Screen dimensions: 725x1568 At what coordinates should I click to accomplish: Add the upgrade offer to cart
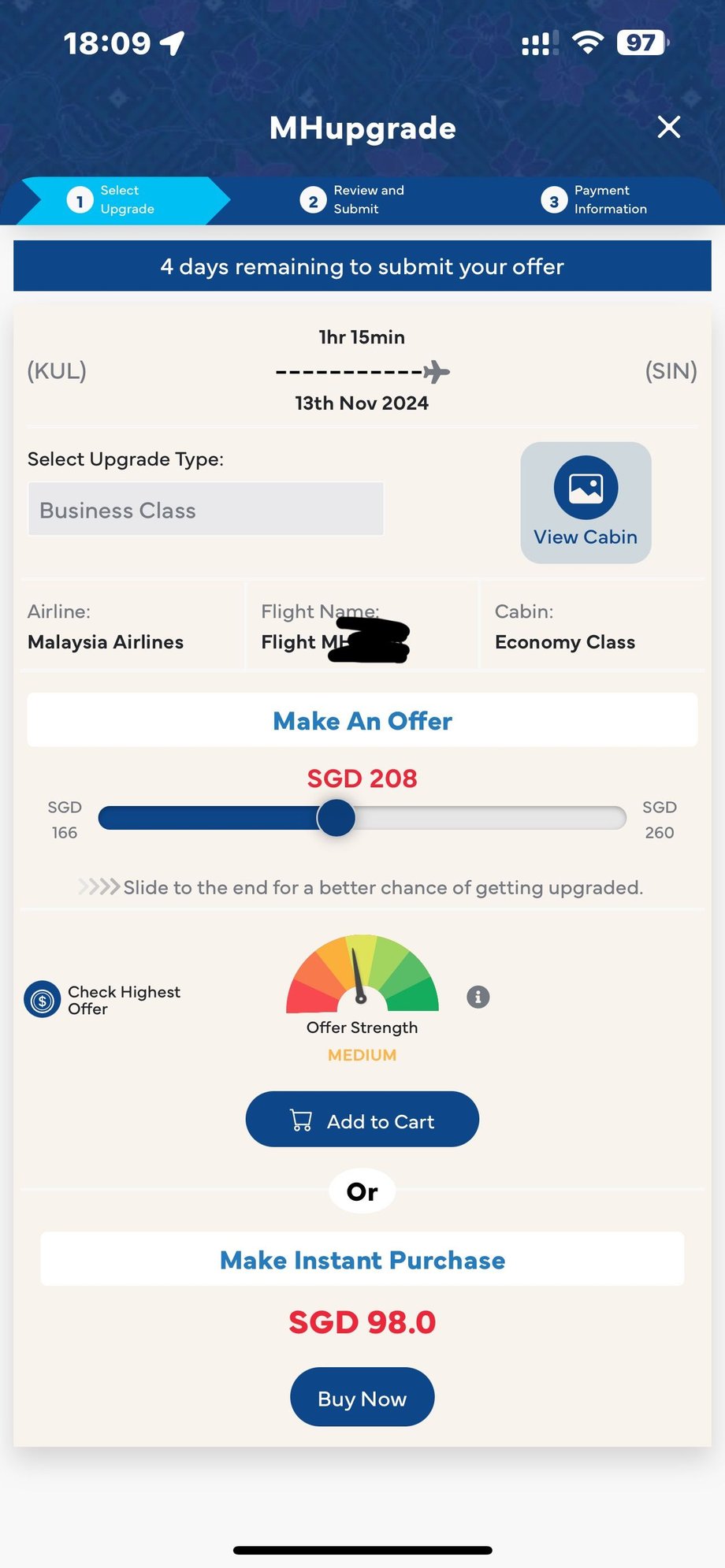point(362,1120)
